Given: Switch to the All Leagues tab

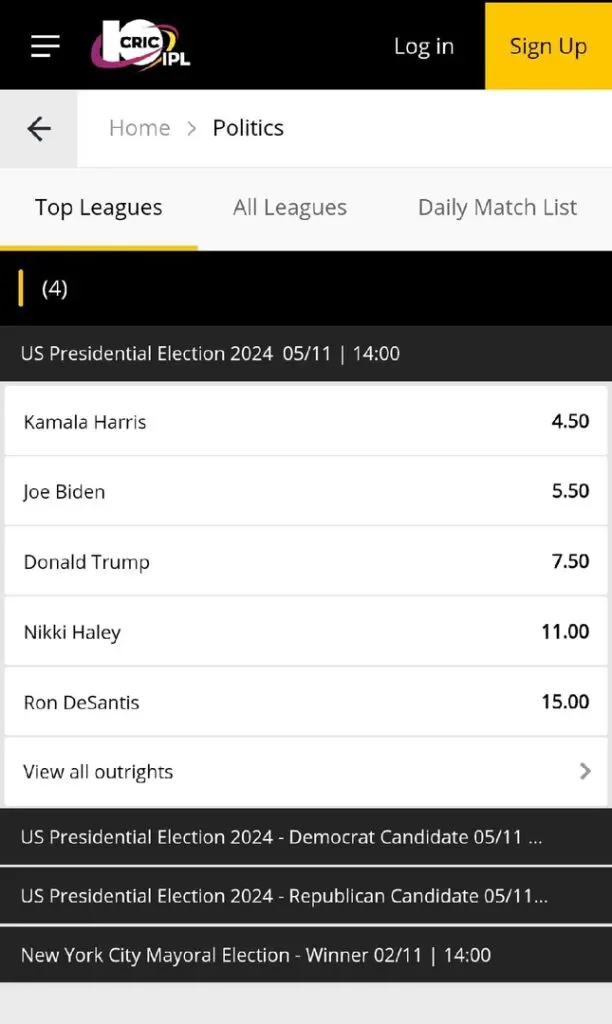Looking at the screenshot, I should [290, 208].
